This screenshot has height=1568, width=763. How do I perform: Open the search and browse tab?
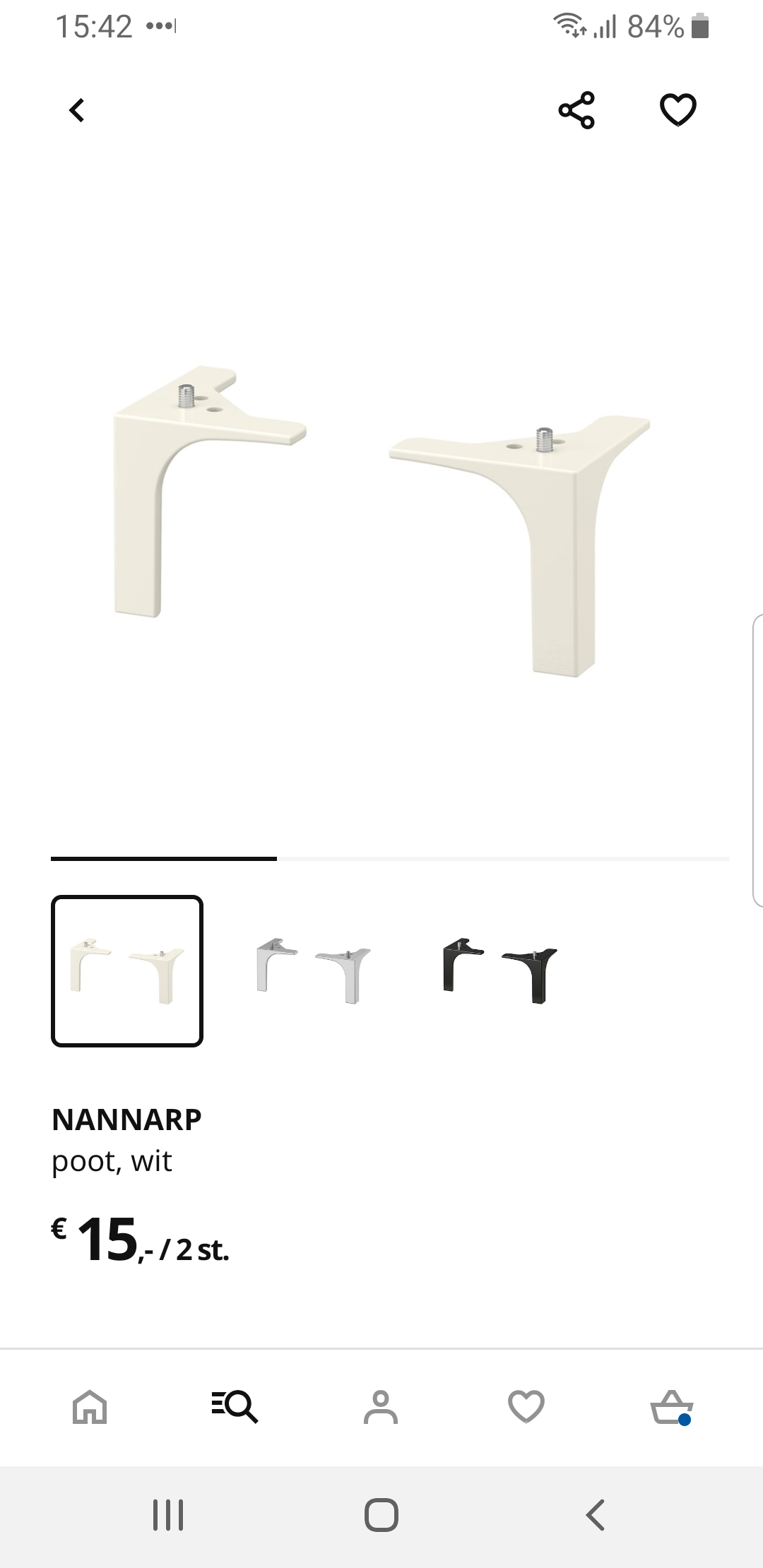235,1406
